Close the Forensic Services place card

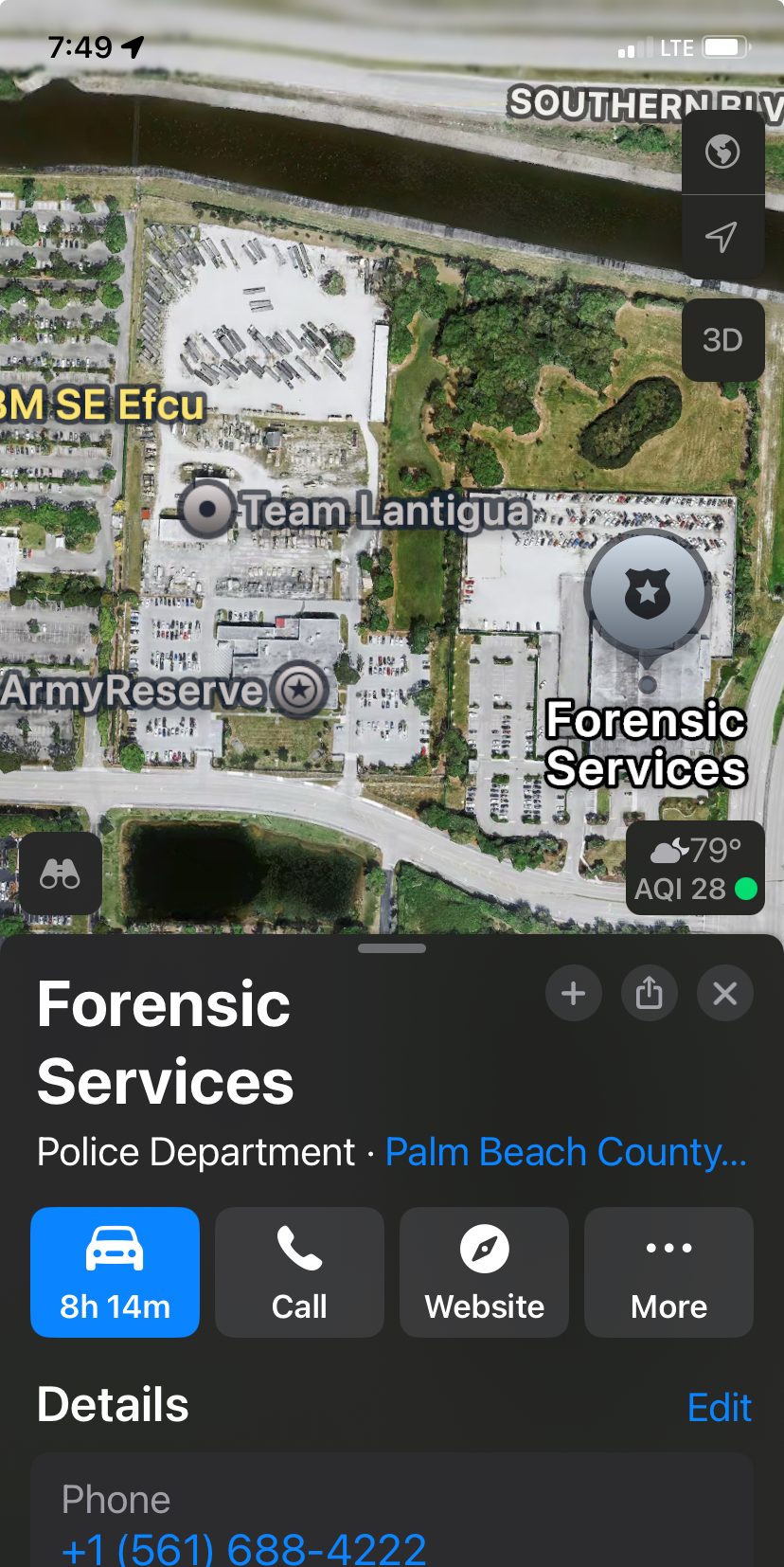(x=724, y=993)
